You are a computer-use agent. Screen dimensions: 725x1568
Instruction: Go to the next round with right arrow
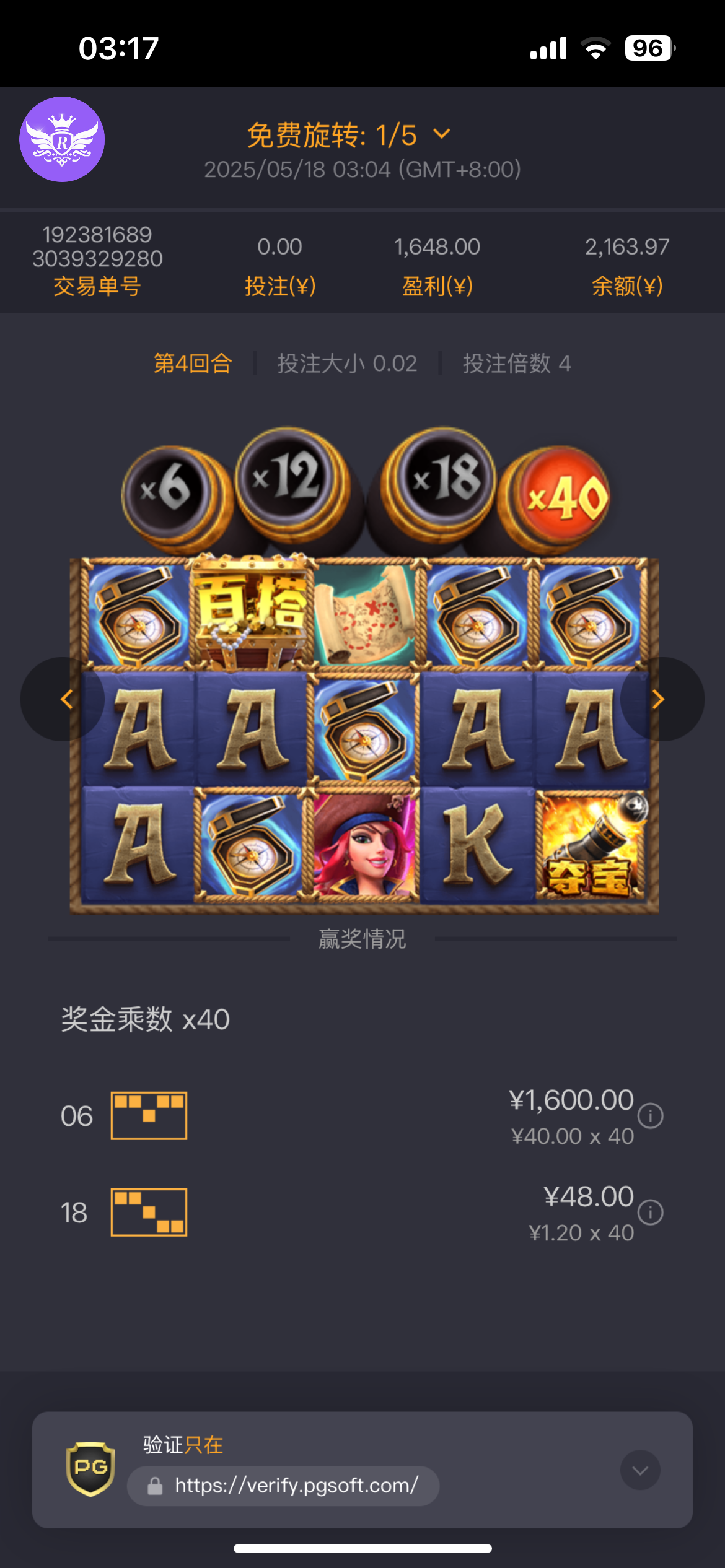(x=659, y=699)
